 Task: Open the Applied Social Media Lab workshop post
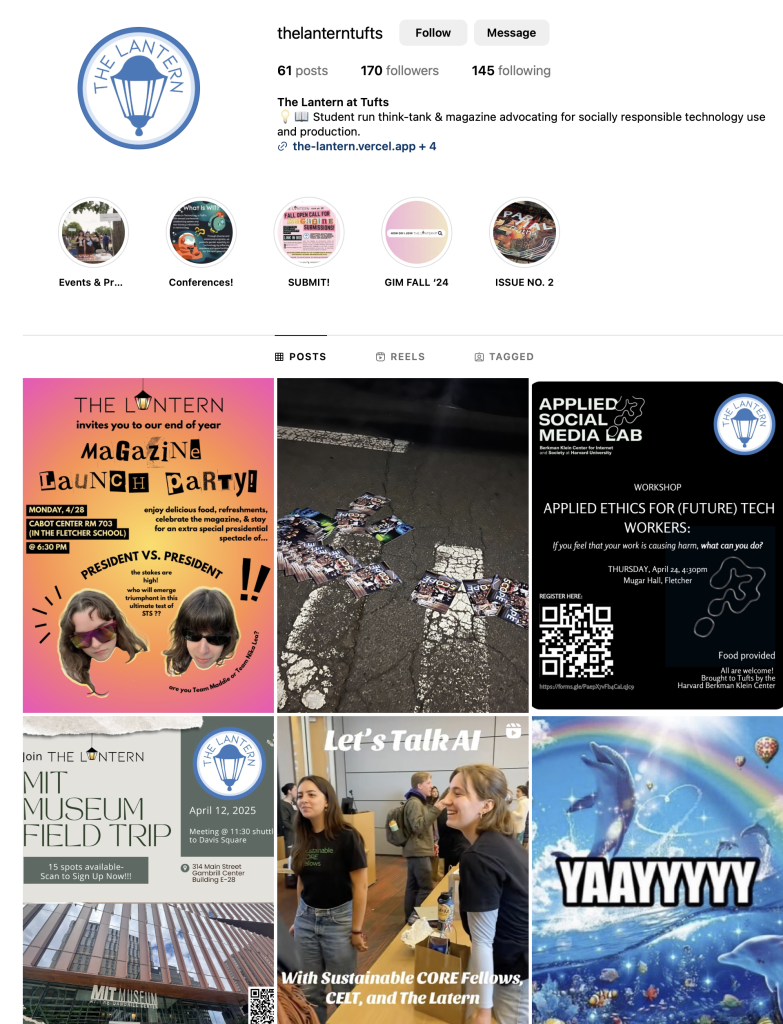point(656,545)
